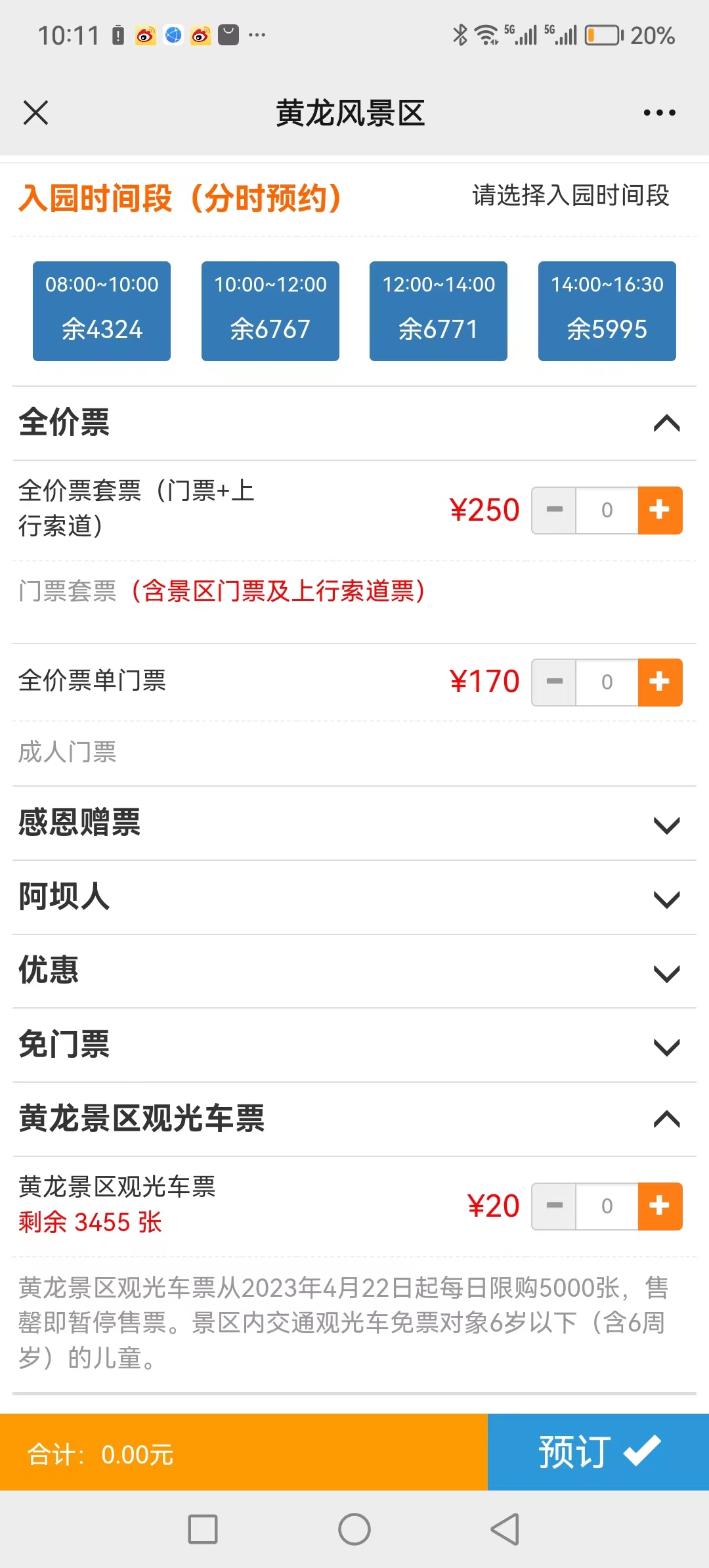The height and width of the screenshot is (1568, 709).
Task: Decrease the ¥250 全价票套票 ticket quantity
Action: pos(554,510)
